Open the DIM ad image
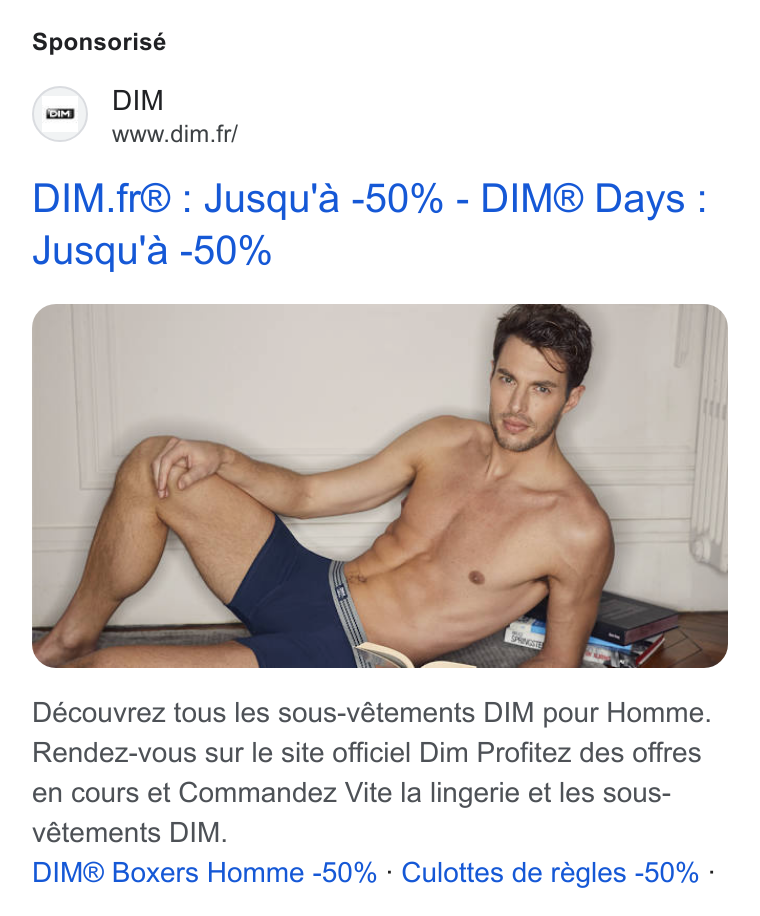 (380, 485)
